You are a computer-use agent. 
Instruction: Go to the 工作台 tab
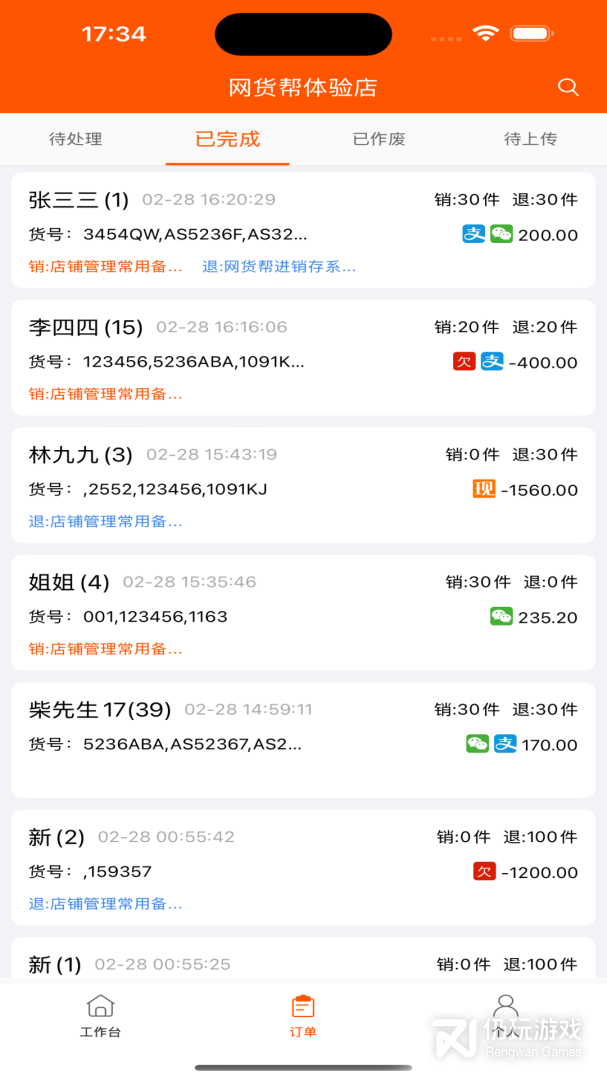click(101, 1016)
